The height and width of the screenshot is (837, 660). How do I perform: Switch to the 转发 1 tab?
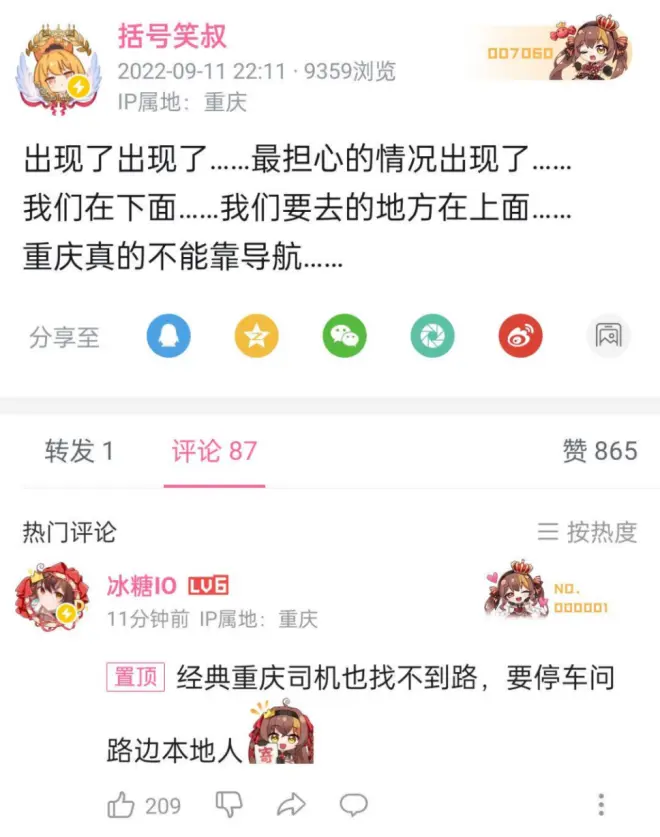coord(79,451)
